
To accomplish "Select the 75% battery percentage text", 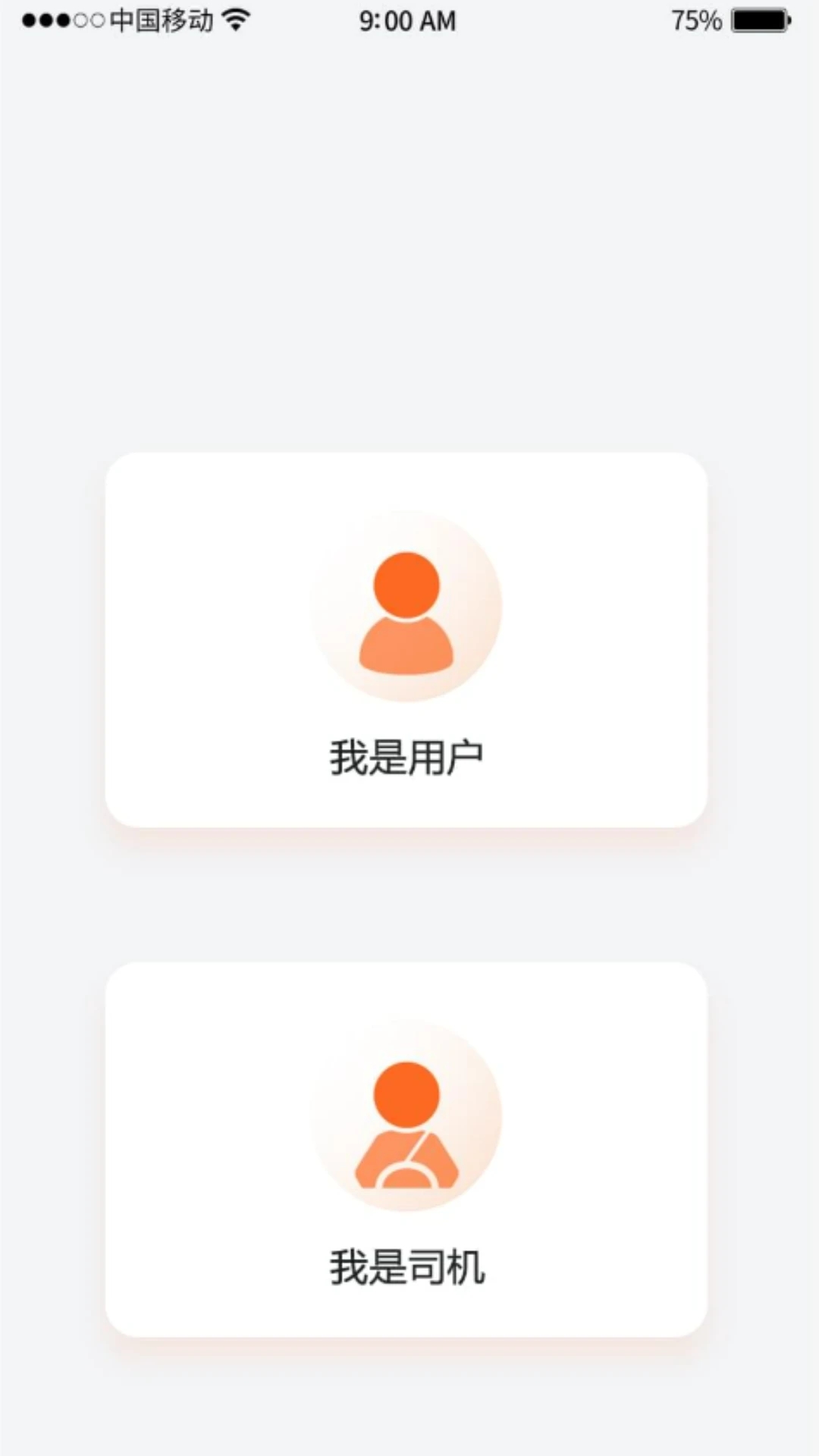I will [x=694, y=20].
